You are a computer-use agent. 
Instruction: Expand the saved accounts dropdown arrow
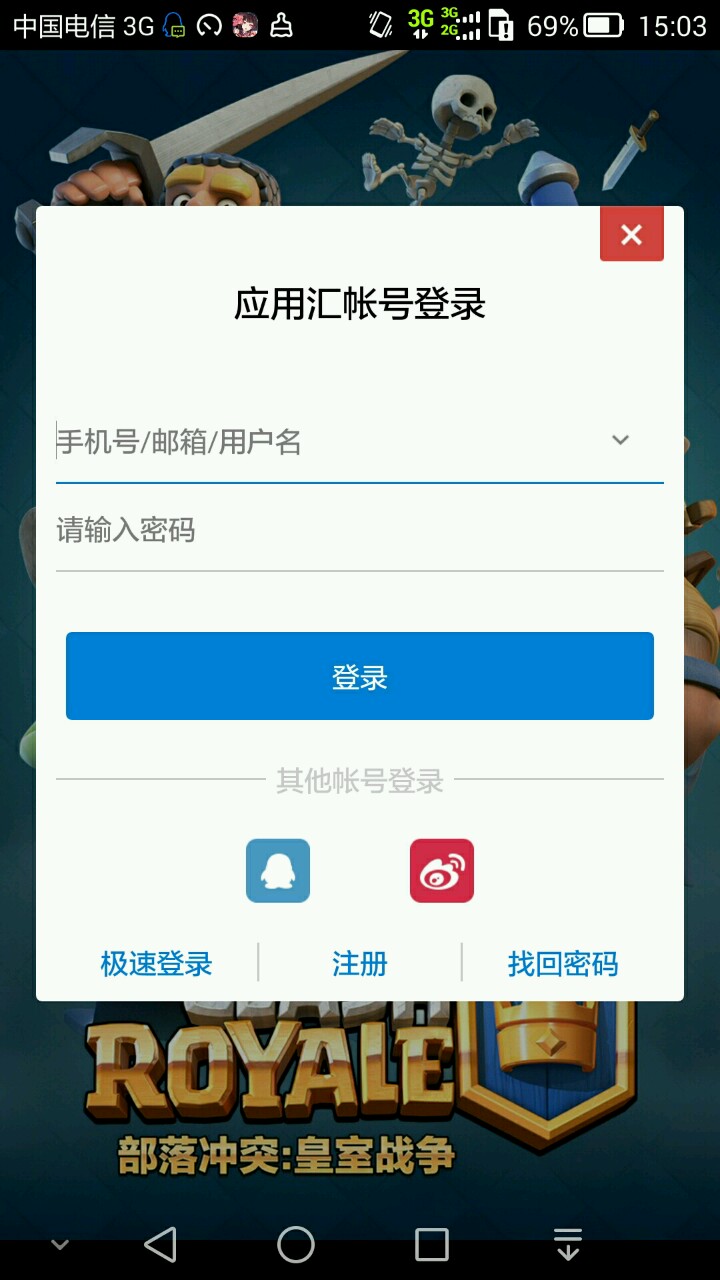coord(620,440)
